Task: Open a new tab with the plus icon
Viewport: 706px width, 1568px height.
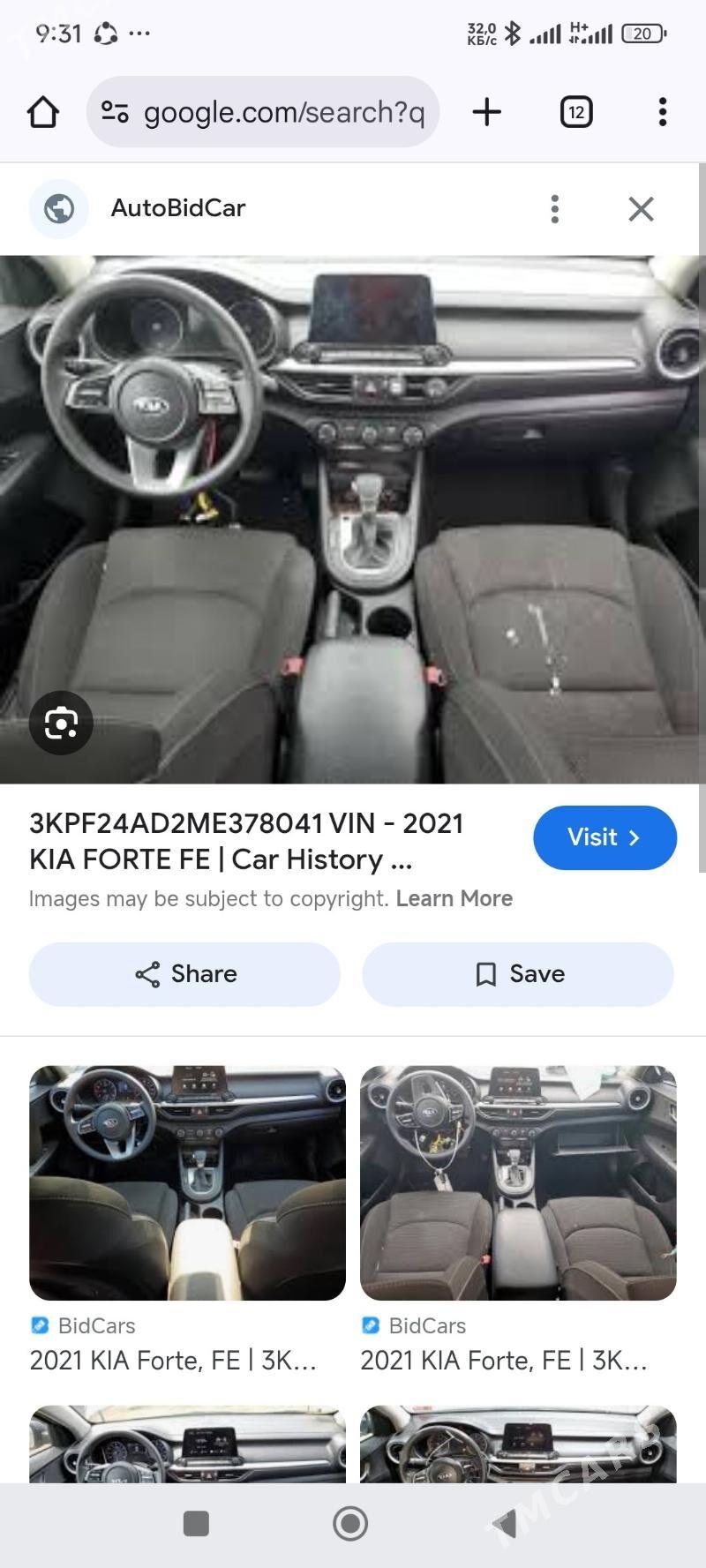Action: [x=486, y=112]
